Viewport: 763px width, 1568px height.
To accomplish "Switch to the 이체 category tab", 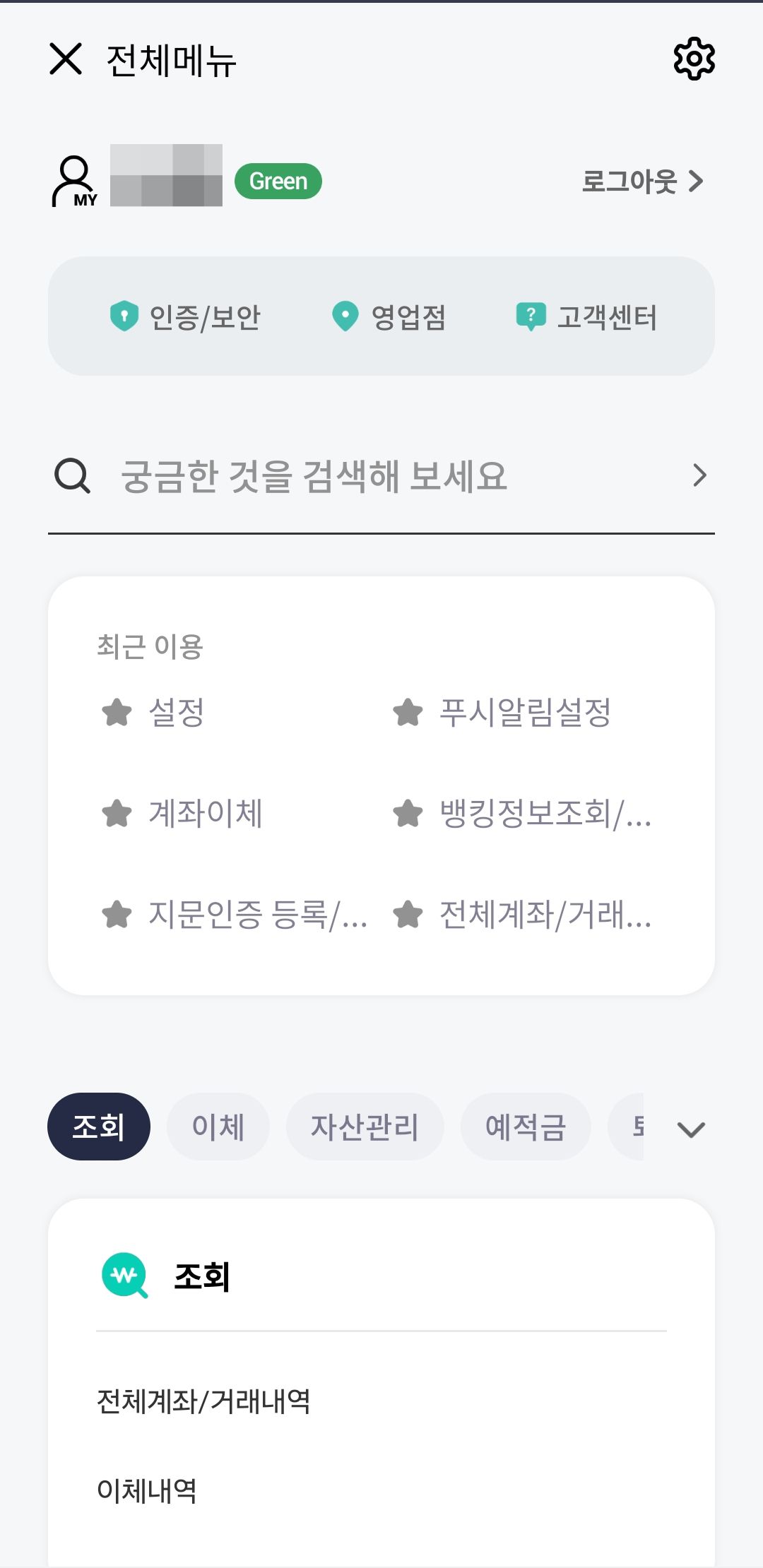I will [218, 1127].
